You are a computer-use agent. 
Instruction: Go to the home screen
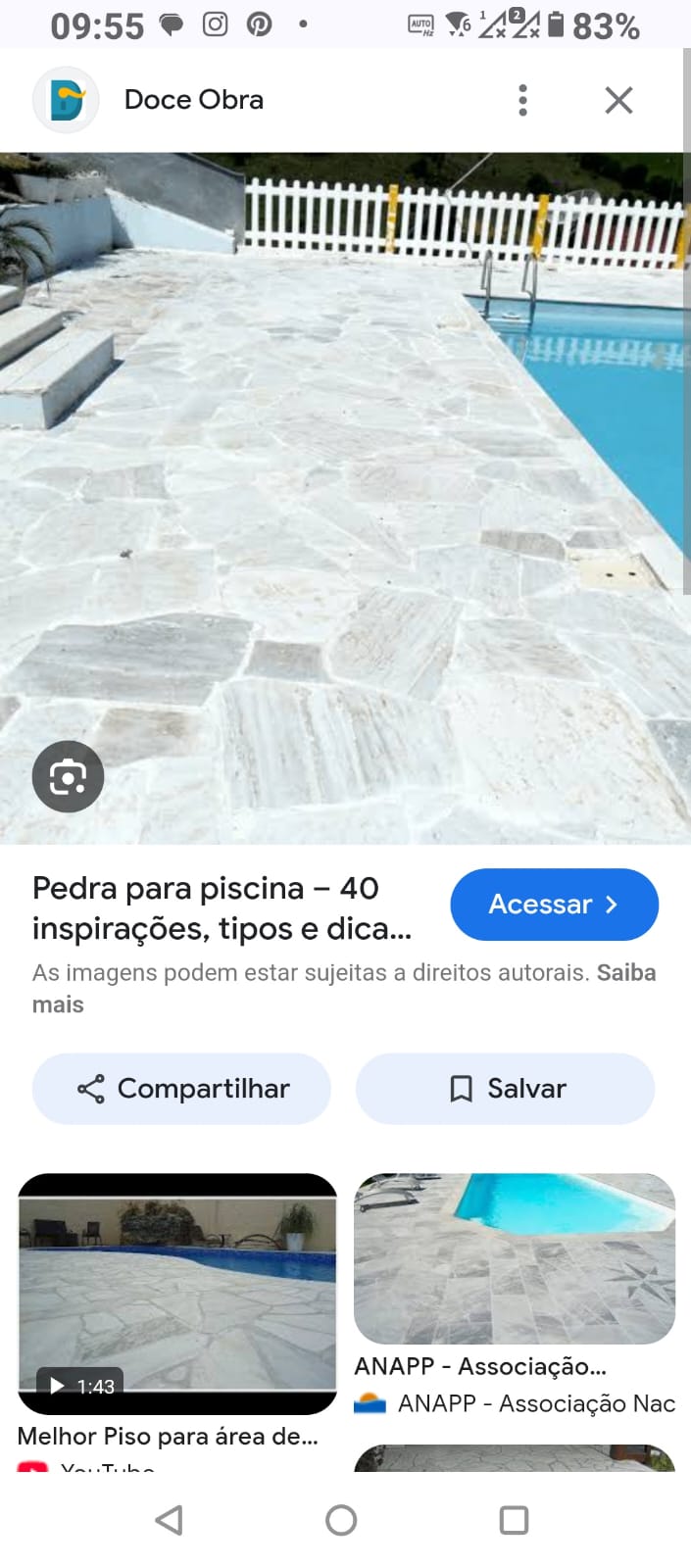pyautogui.click(x=341, y=1520)
